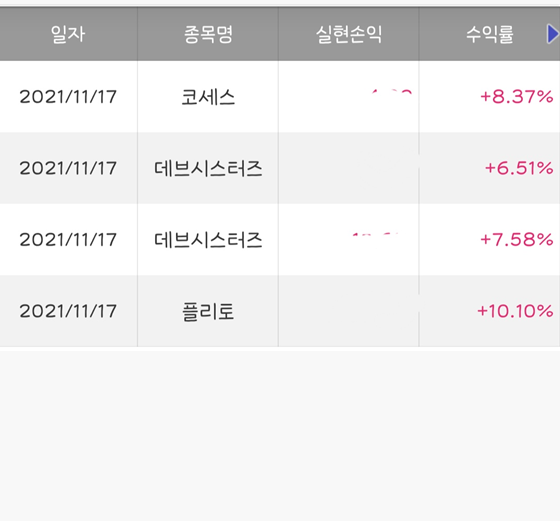
Task: Tap the blue arrow beside 수익률 column
Action: point(552,34)
